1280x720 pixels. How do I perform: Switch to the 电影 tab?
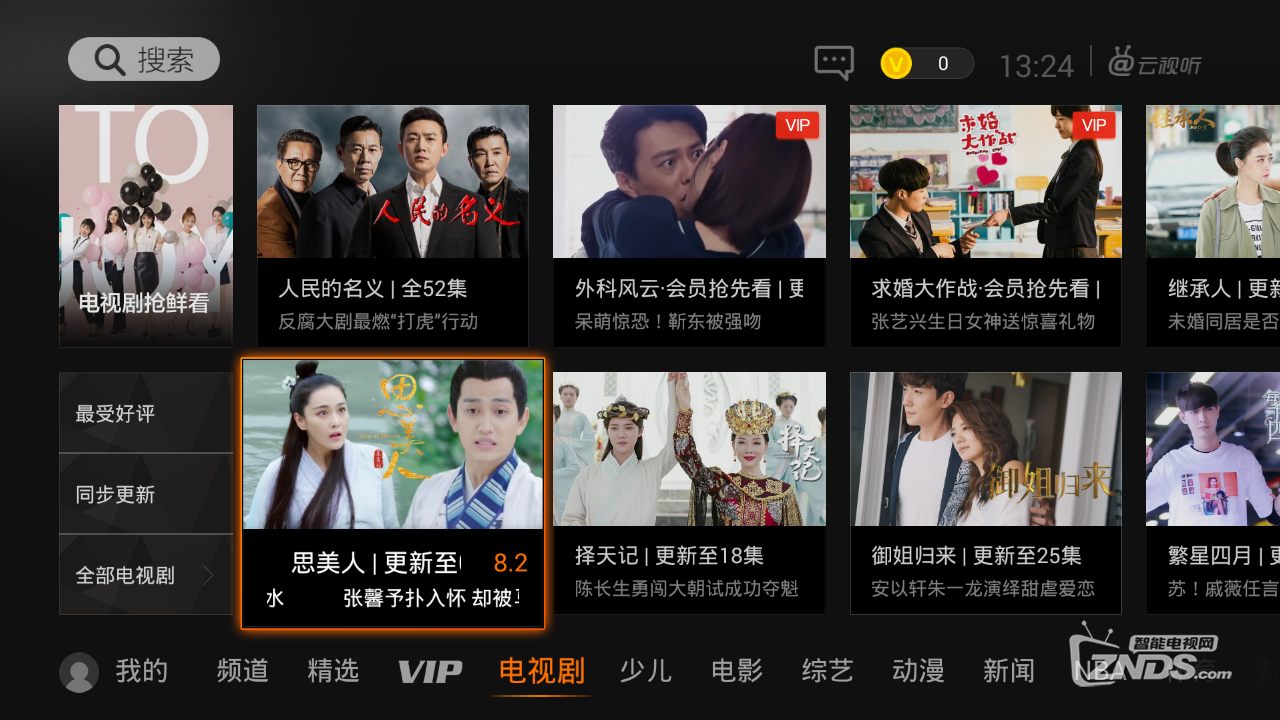pos(736,671)
